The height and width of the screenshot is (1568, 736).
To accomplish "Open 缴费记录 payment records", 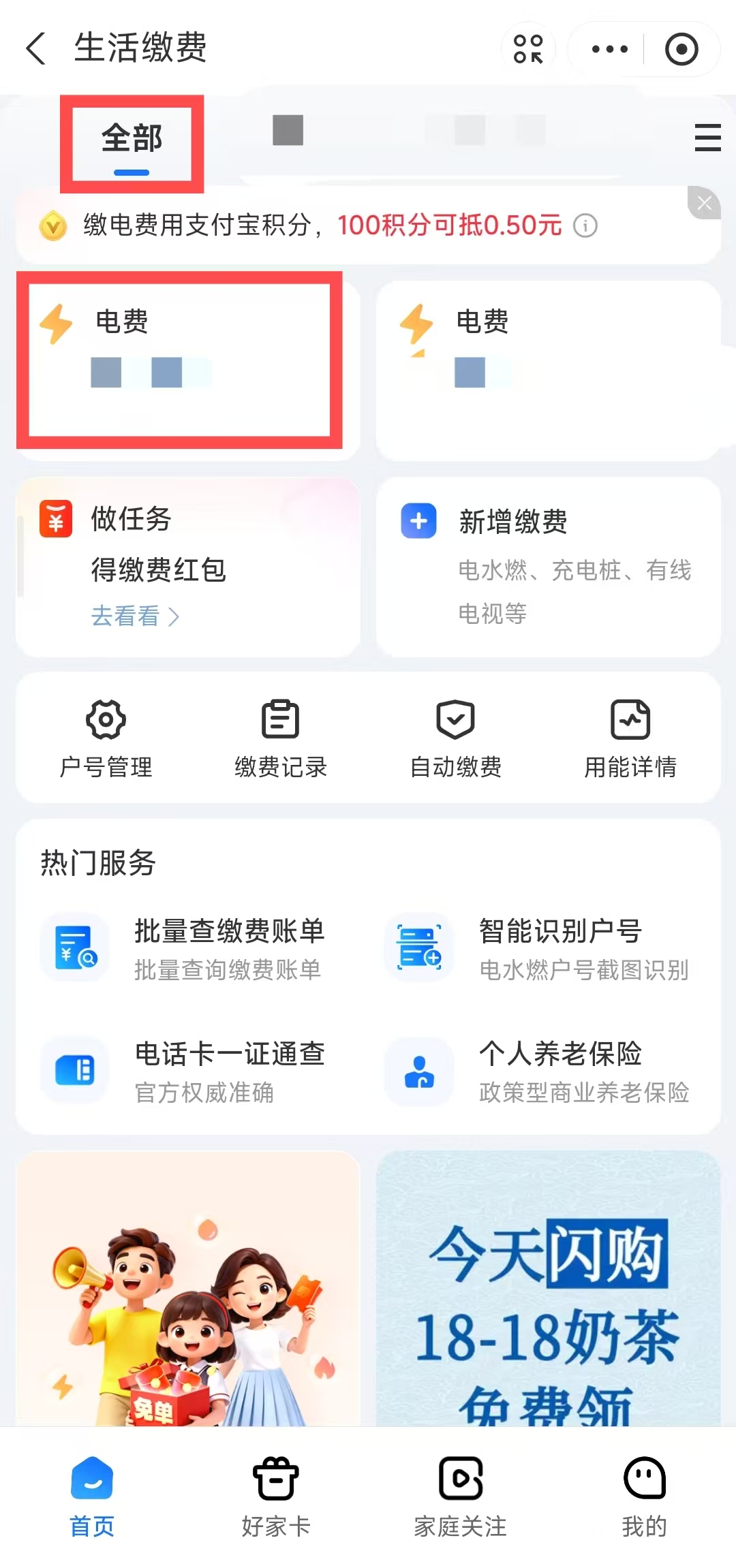I will point(279,739).
